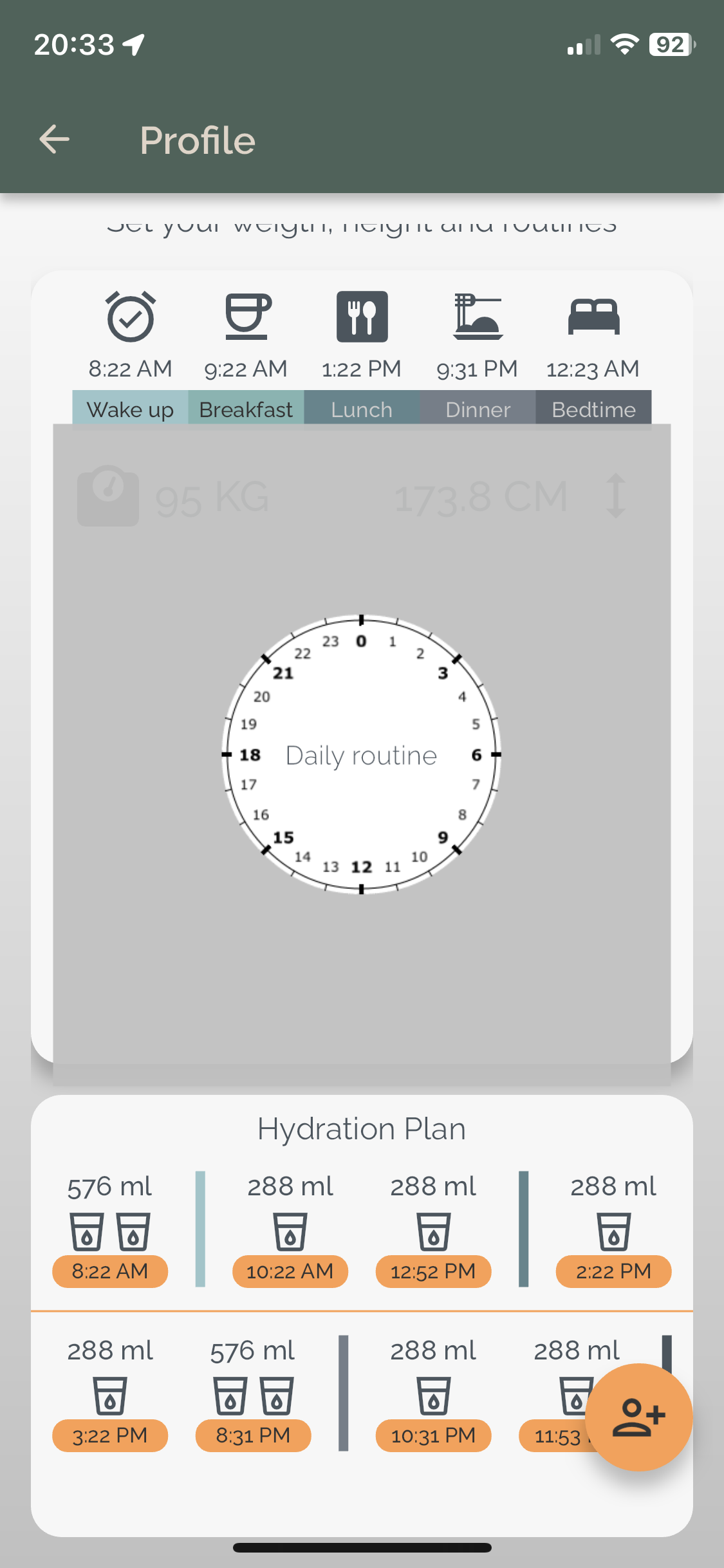Tap the height arrow icon beside 173.8 CM
Viewport: 724px width, 1568px height.
[x=616, y=497]
